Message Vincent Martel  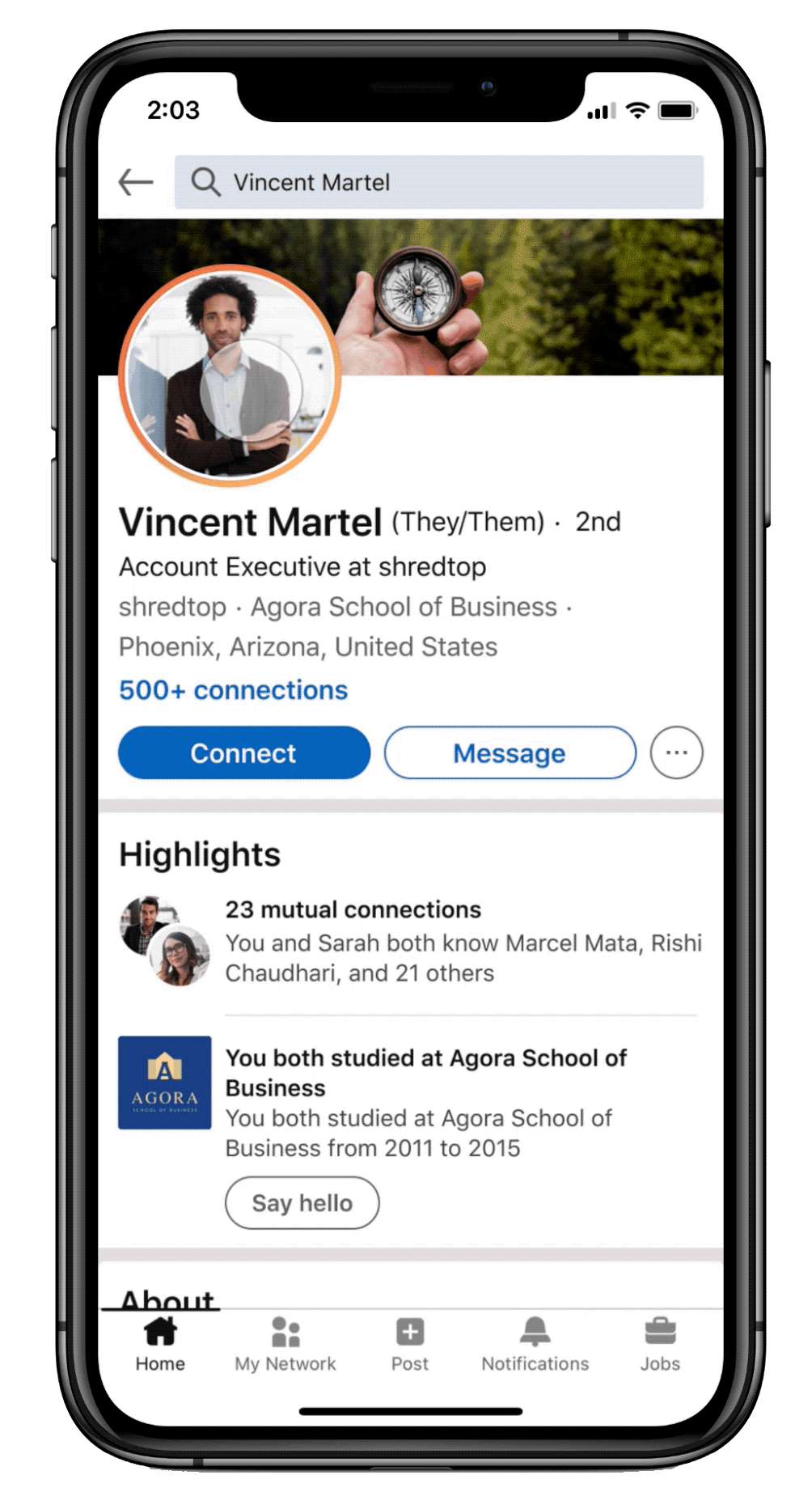coord(510,753)
